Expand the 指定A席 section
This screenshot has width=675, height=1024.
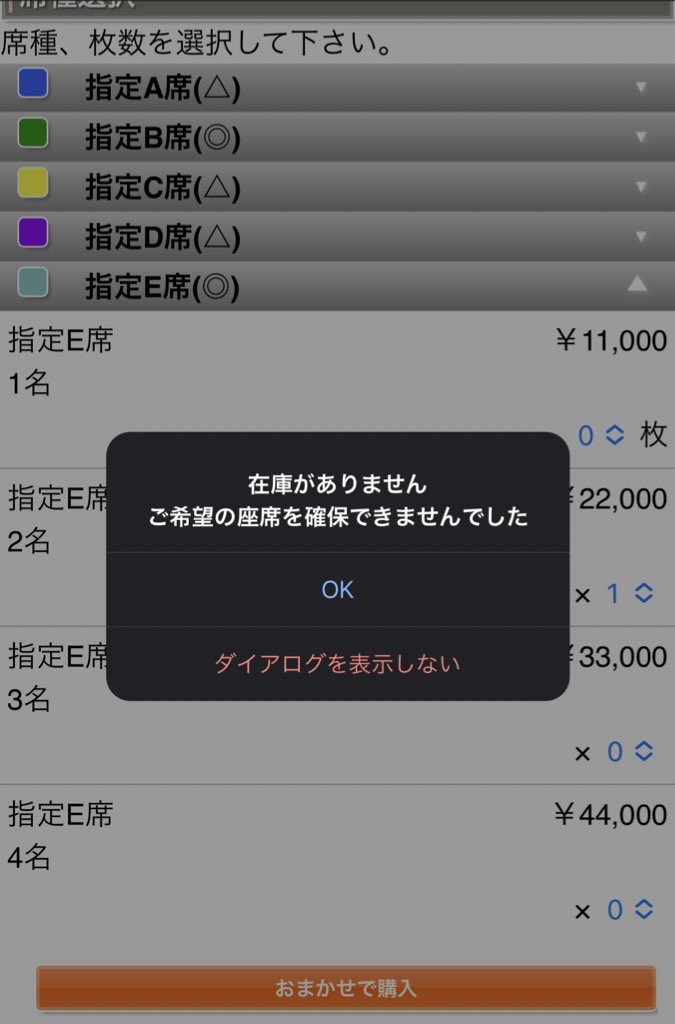[337, 89]
